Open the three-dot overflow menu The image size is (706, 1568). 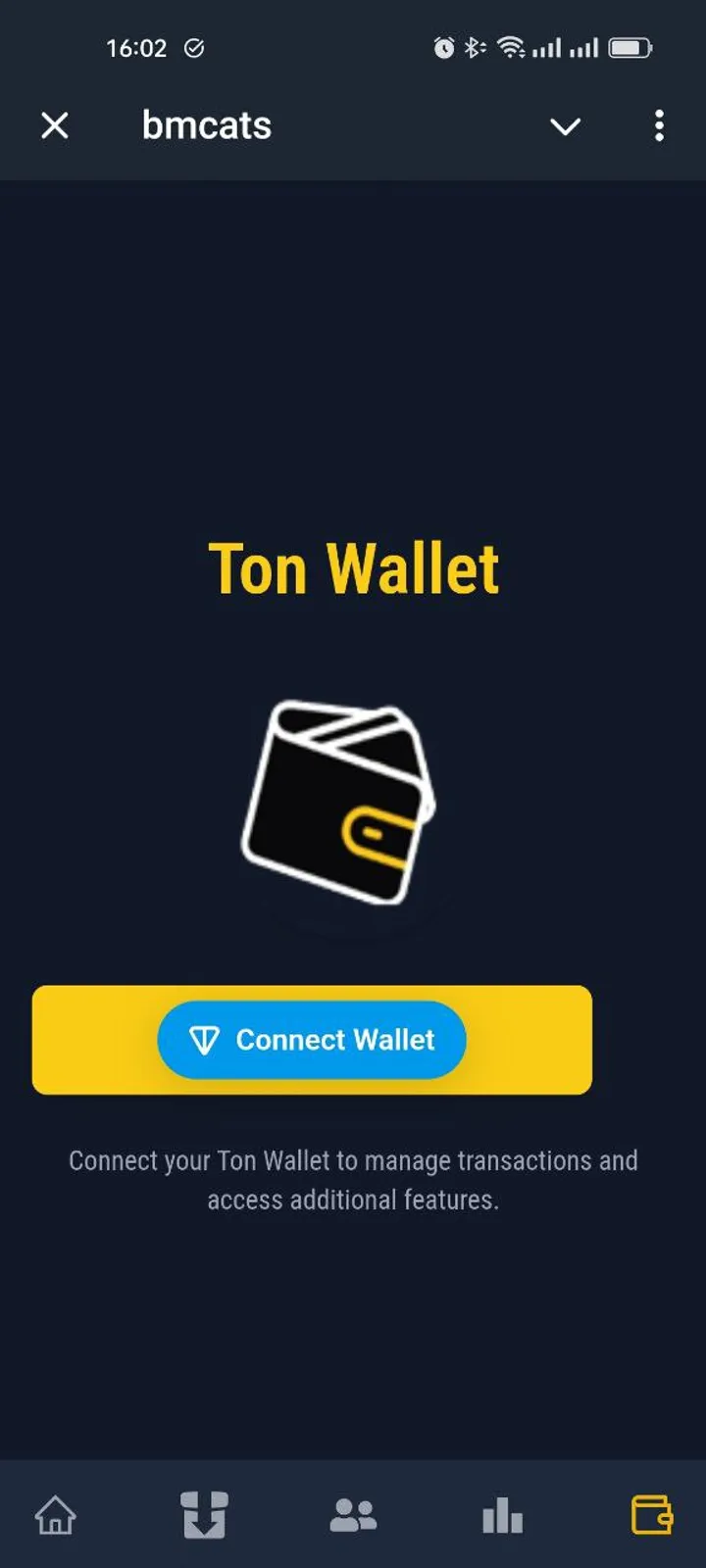pos(659,125)
